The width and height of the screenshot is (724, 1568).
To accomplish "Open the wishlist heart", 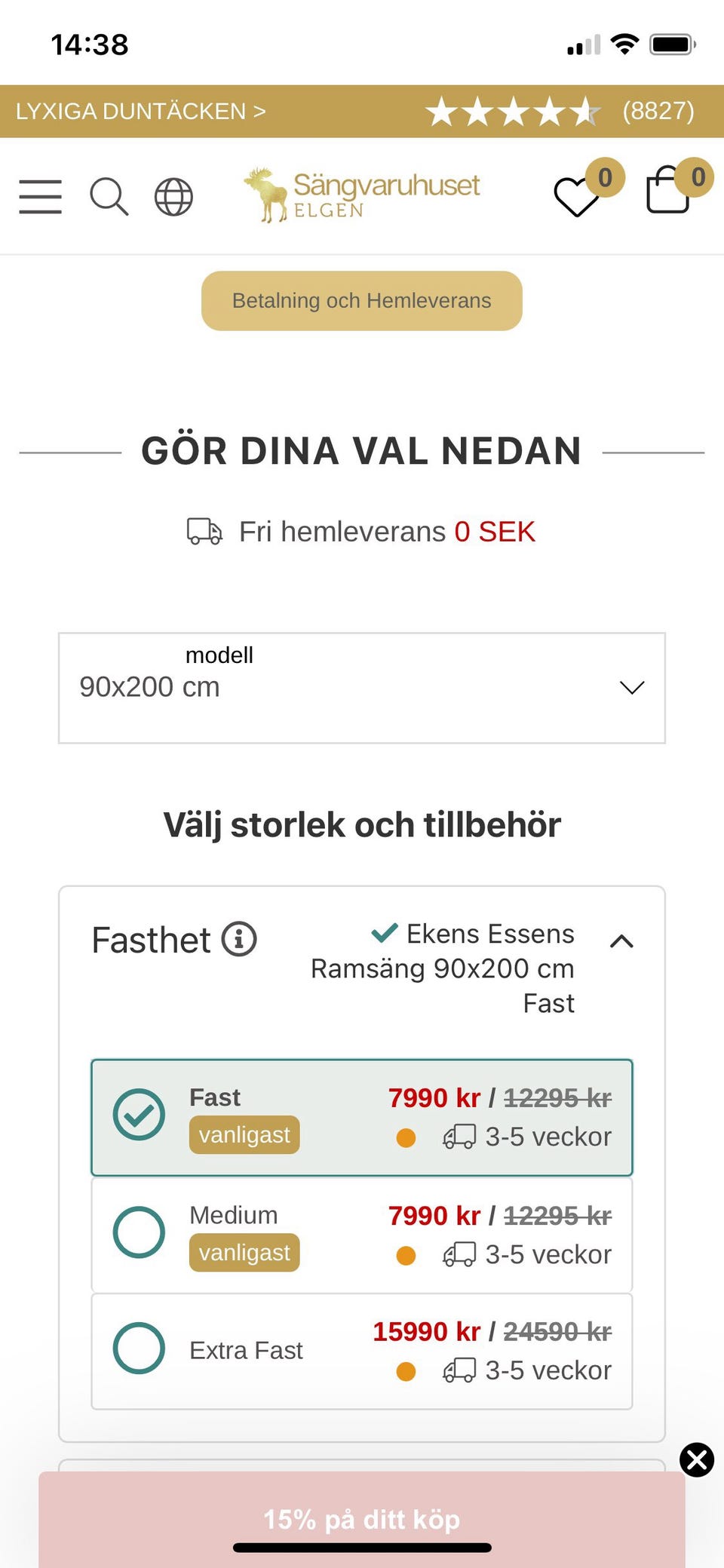I will tap(577, 196).
